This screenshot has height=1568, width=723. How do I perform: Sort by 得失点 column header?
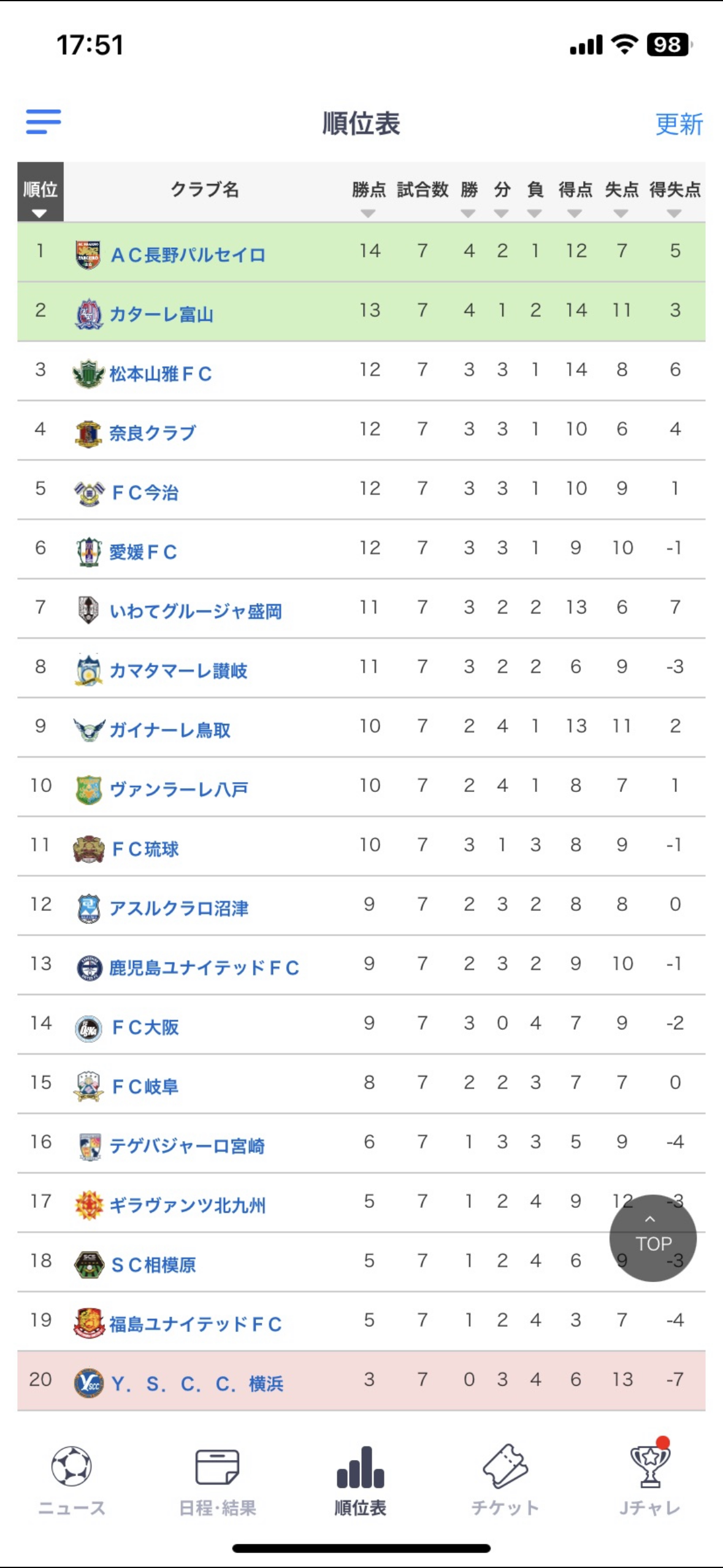point(675,198)
